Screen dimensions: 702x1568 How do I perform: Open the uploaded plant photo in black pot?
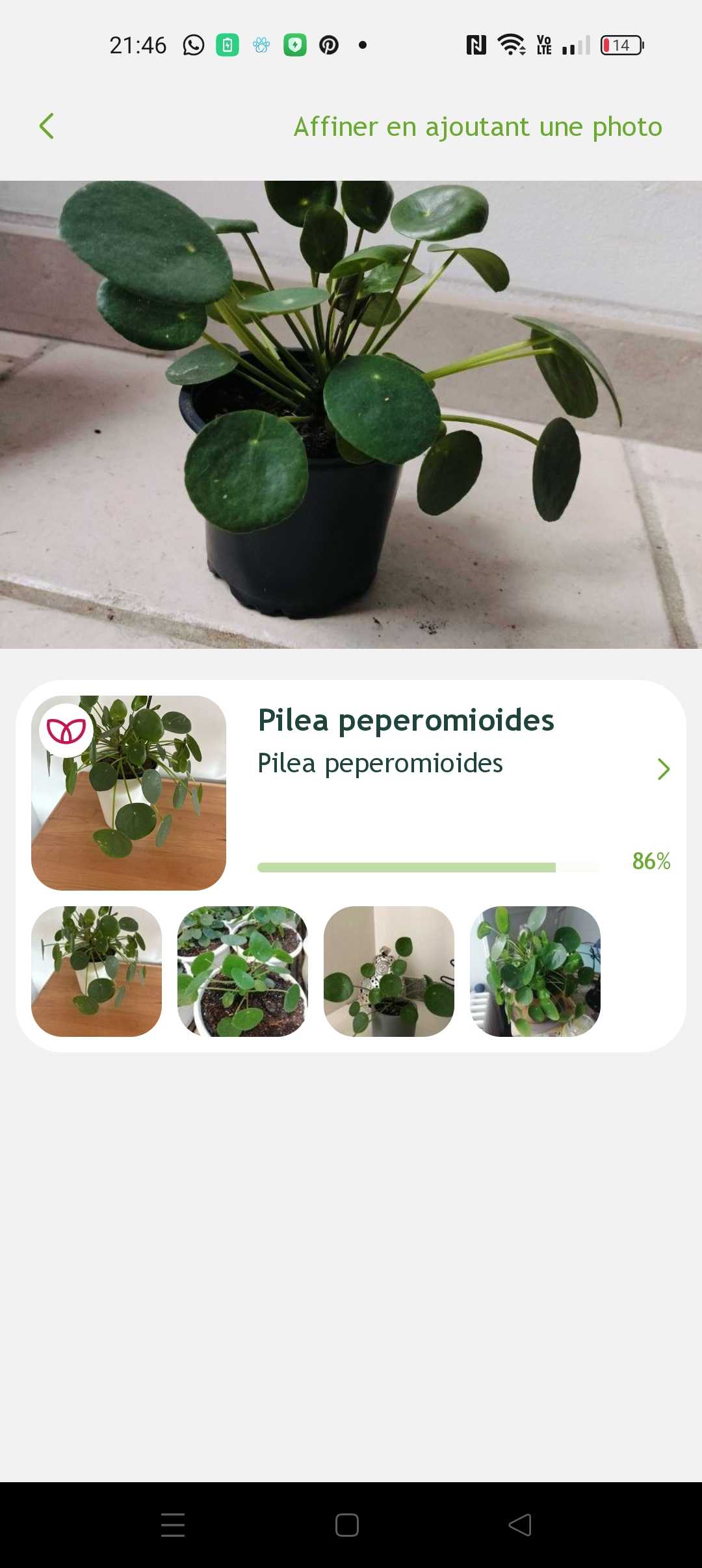click(x=351, y=414)
